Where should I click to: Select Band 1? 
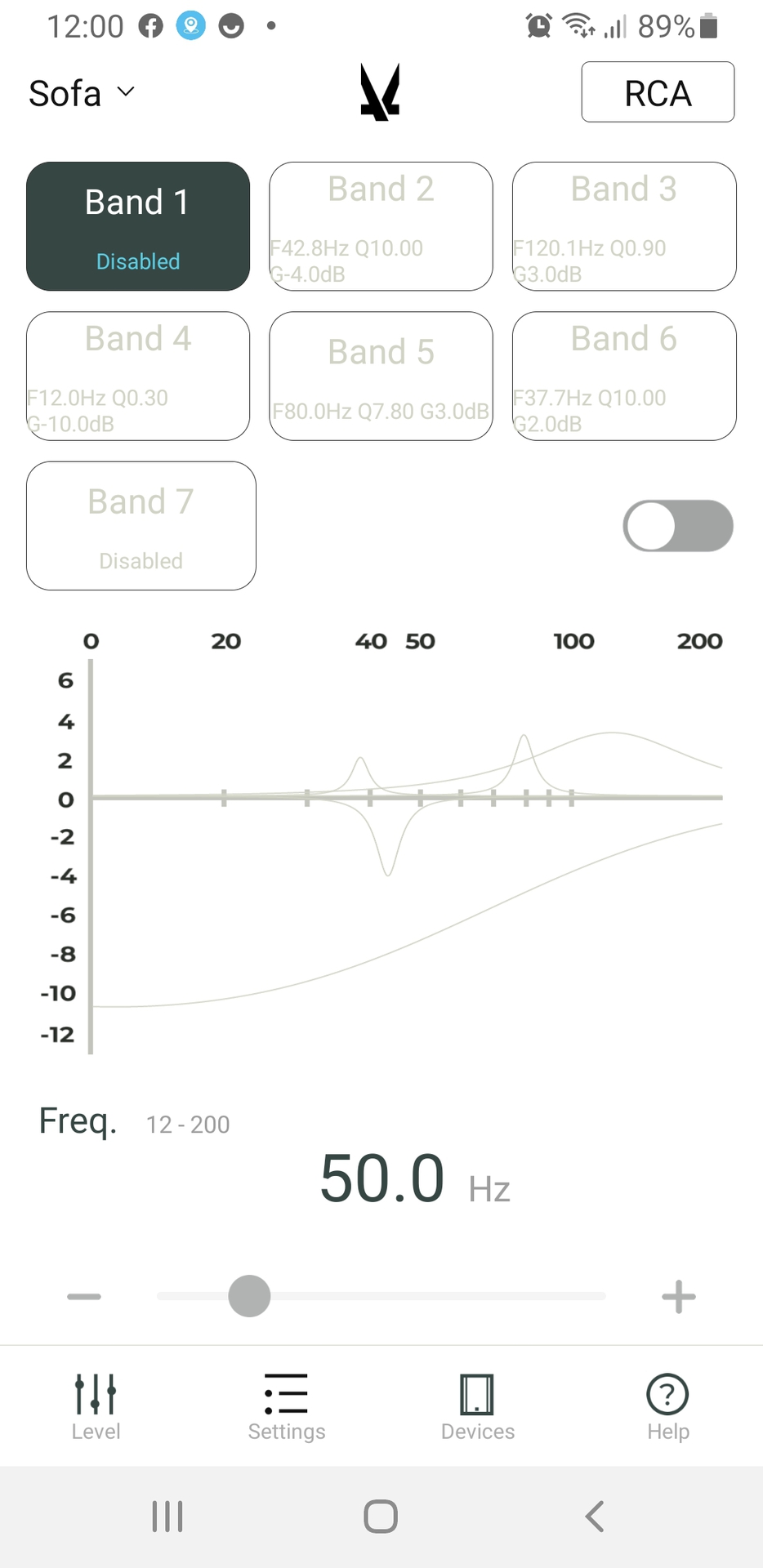tap(138, 226)
